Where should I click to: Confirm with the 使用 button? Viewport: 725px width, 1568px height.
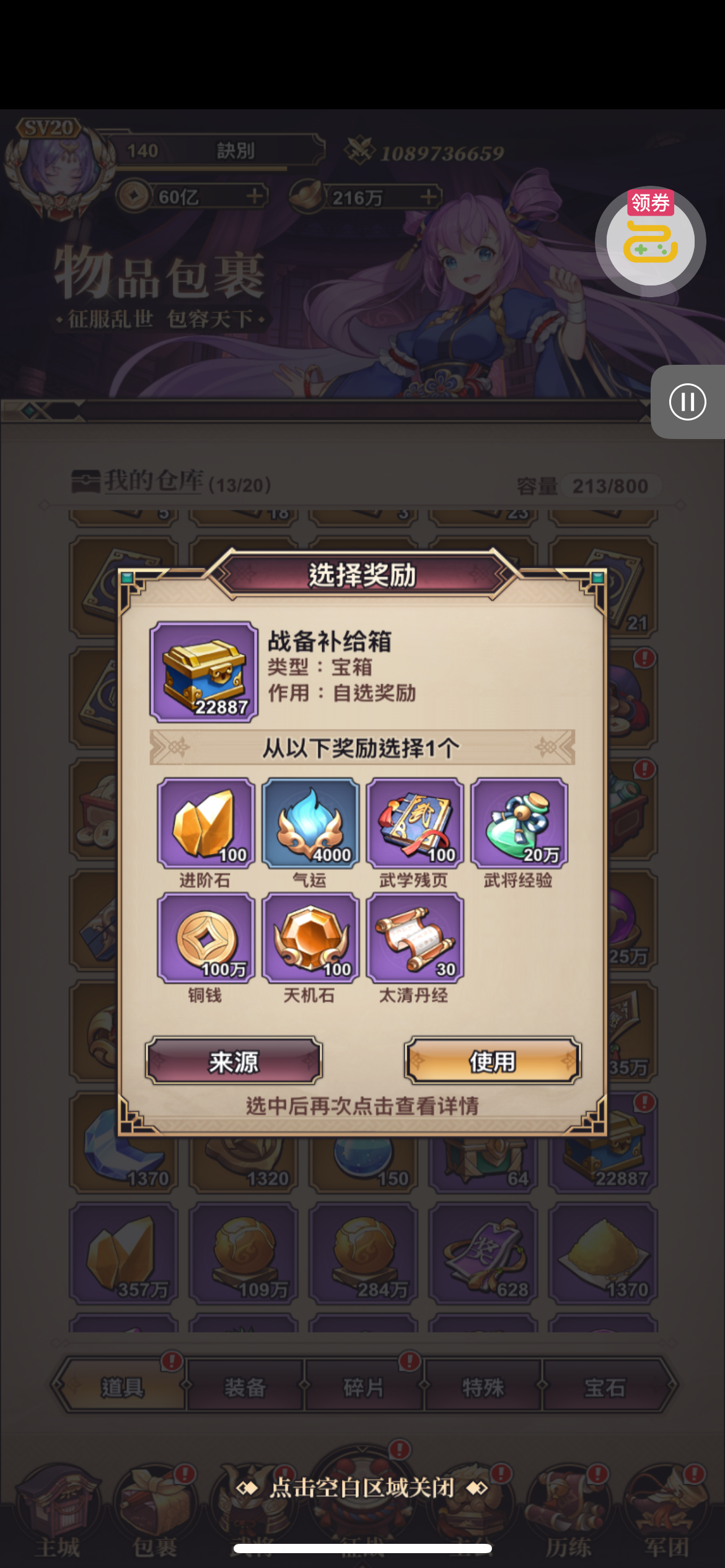493,1061
